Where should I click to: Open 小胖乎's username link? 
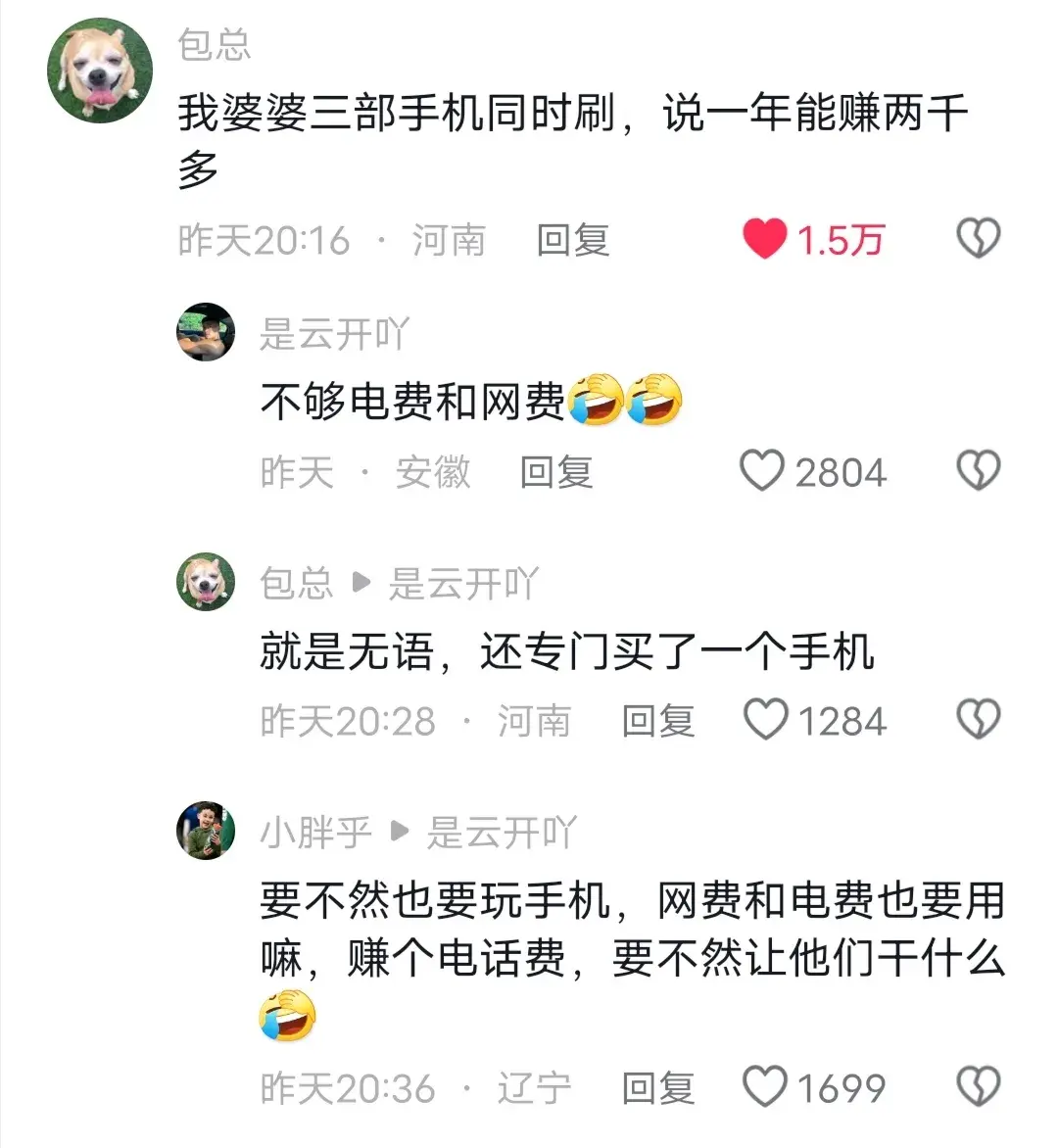pos(315,833)
